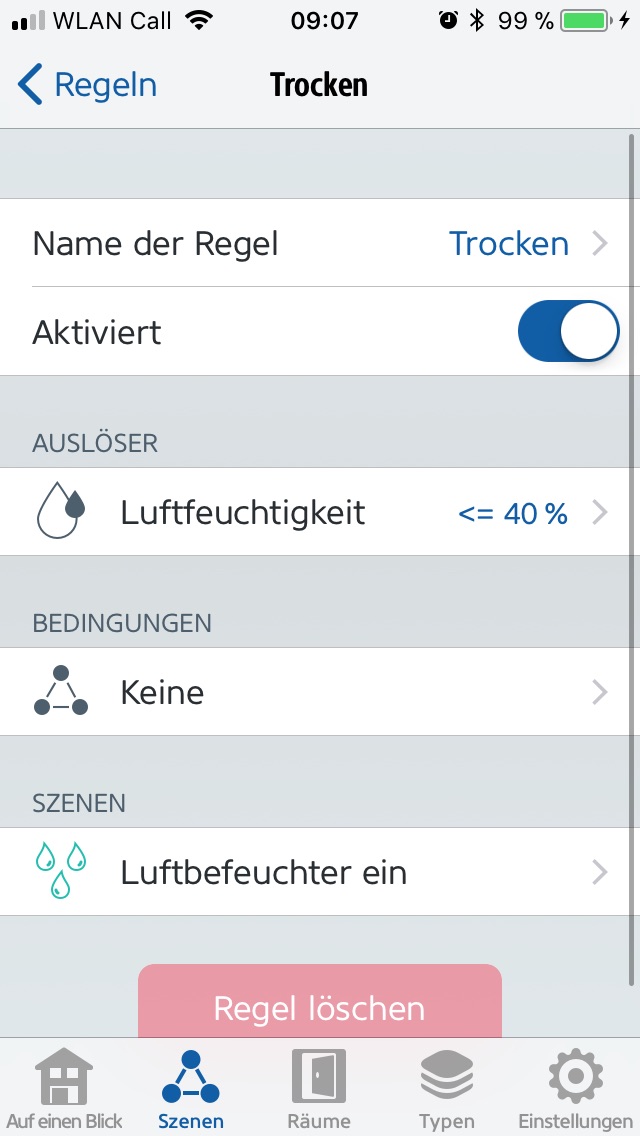Go back to Regeln
The image size is (640, 1136).
pyautogui.click(x=88, y=85)
